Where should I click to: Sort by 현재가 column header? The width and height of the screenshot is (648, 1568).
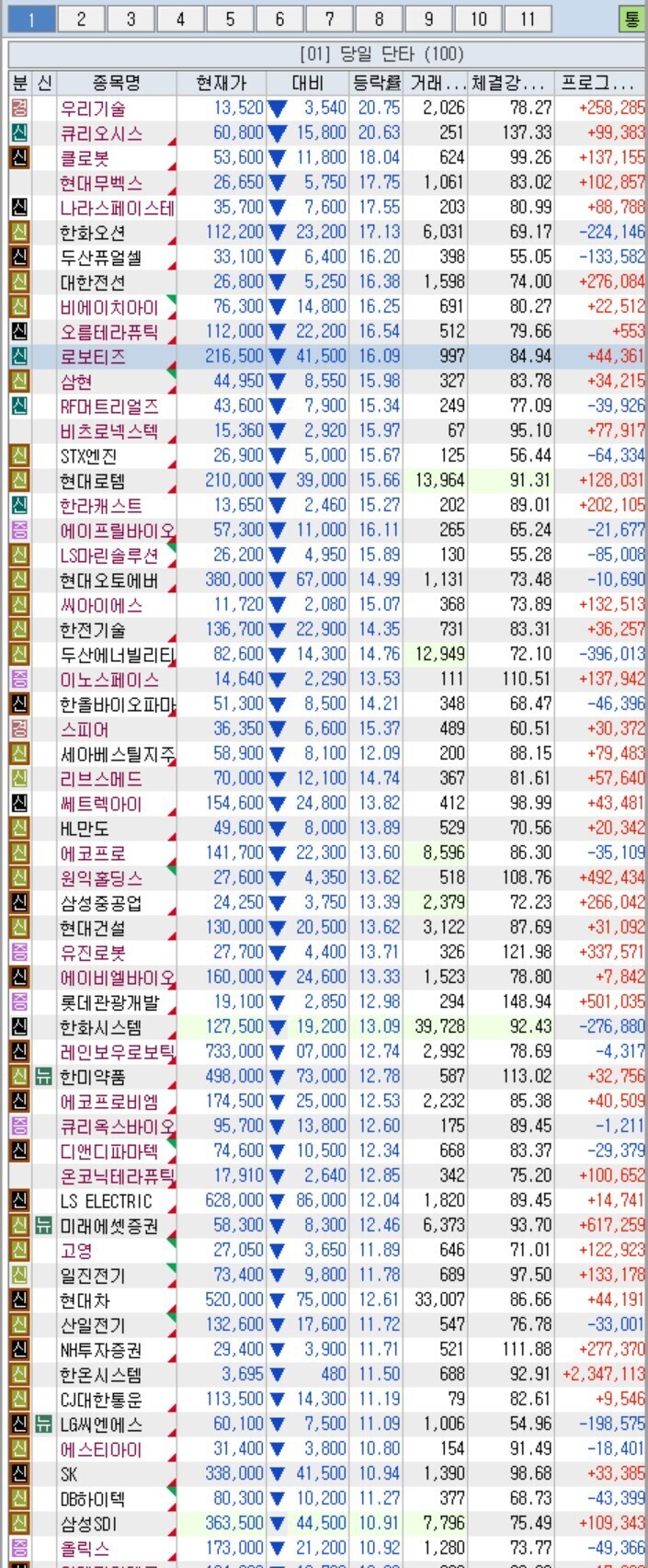[x=221, y=83]
